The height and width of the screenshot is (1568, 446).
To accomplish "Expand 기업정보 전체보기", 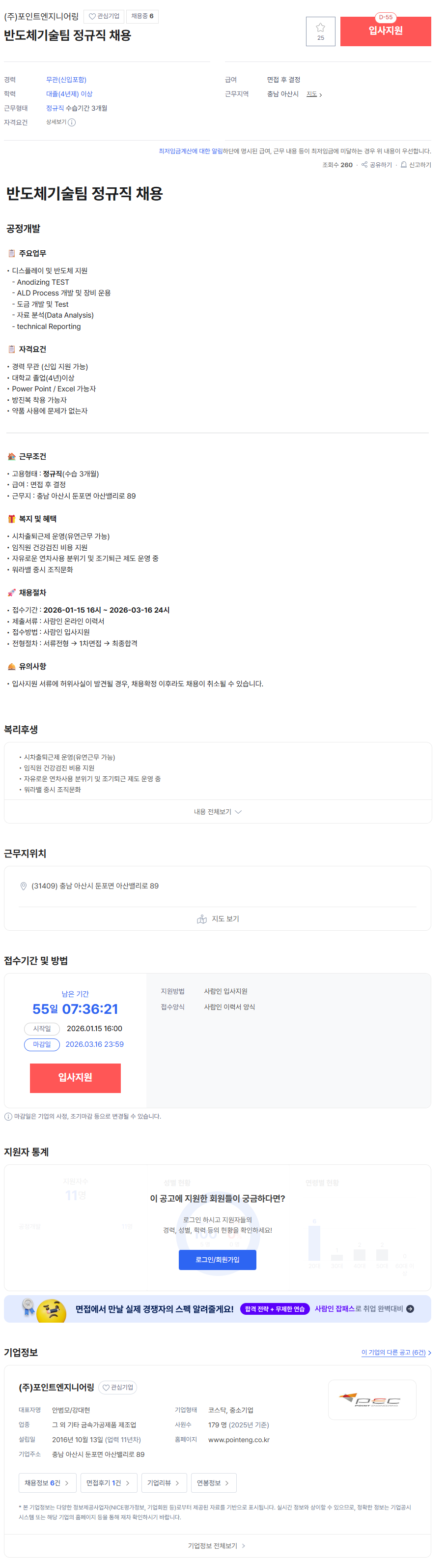I will 217,1545.
